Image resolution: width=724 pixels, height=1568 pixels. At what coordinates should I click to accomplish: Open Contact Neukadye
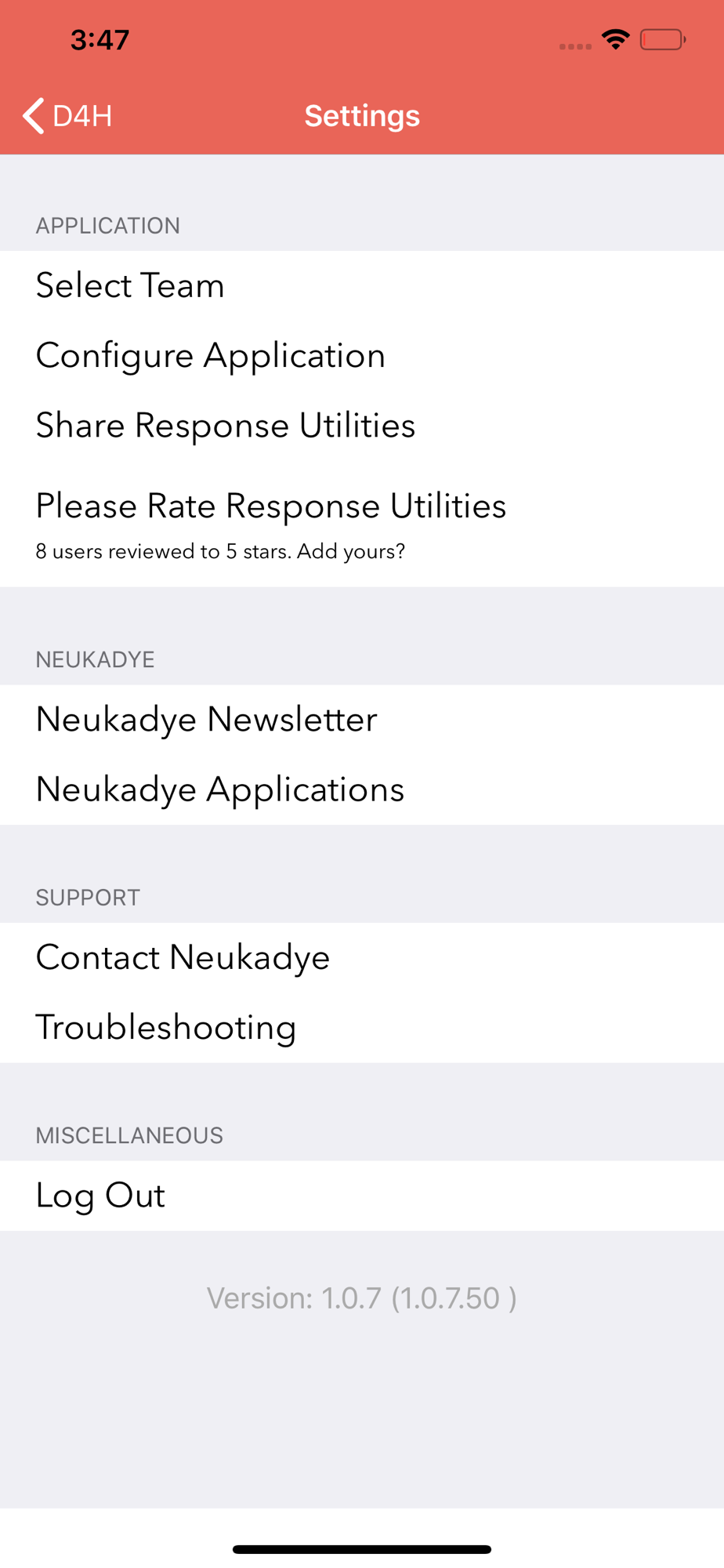pyautogui.click(x=362, y=957)
